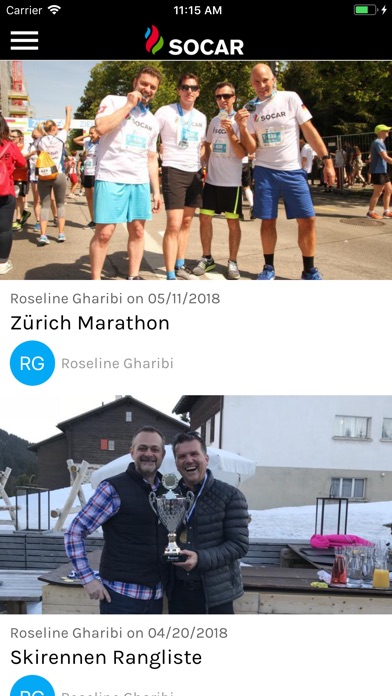Open the Zürich Marathon post photo
The image size is (392, 696).
(x=196, y=170)
